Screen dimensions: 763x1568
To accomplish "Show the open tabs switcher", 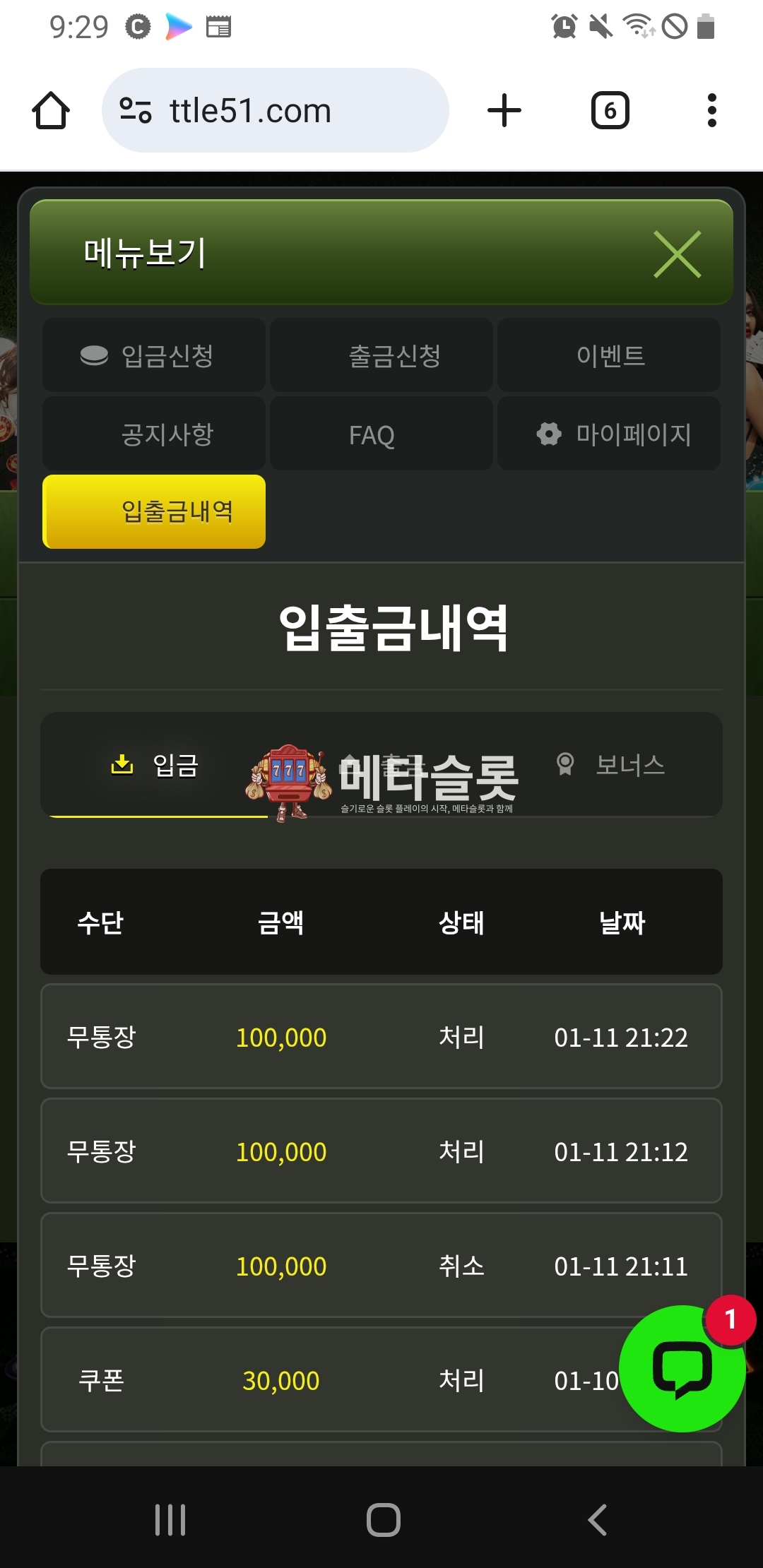I will point(610,111).
